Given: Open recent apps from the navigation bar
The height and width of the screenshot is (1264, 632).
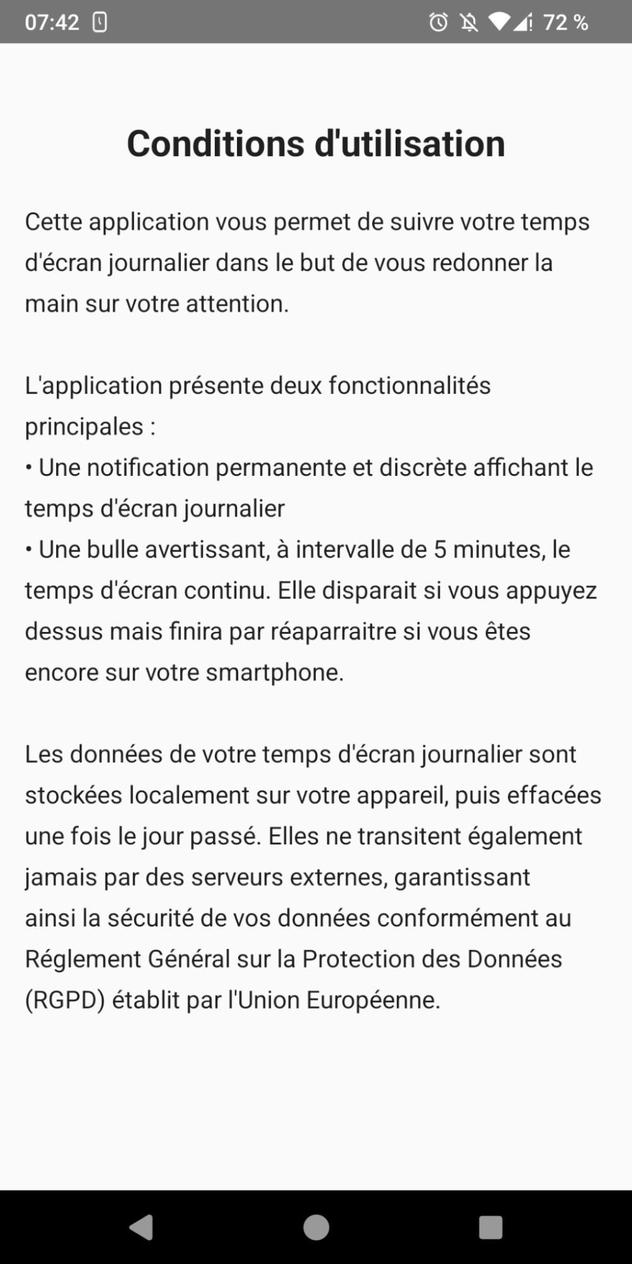Looking at the screenshot, I should tap(490, 1227).
